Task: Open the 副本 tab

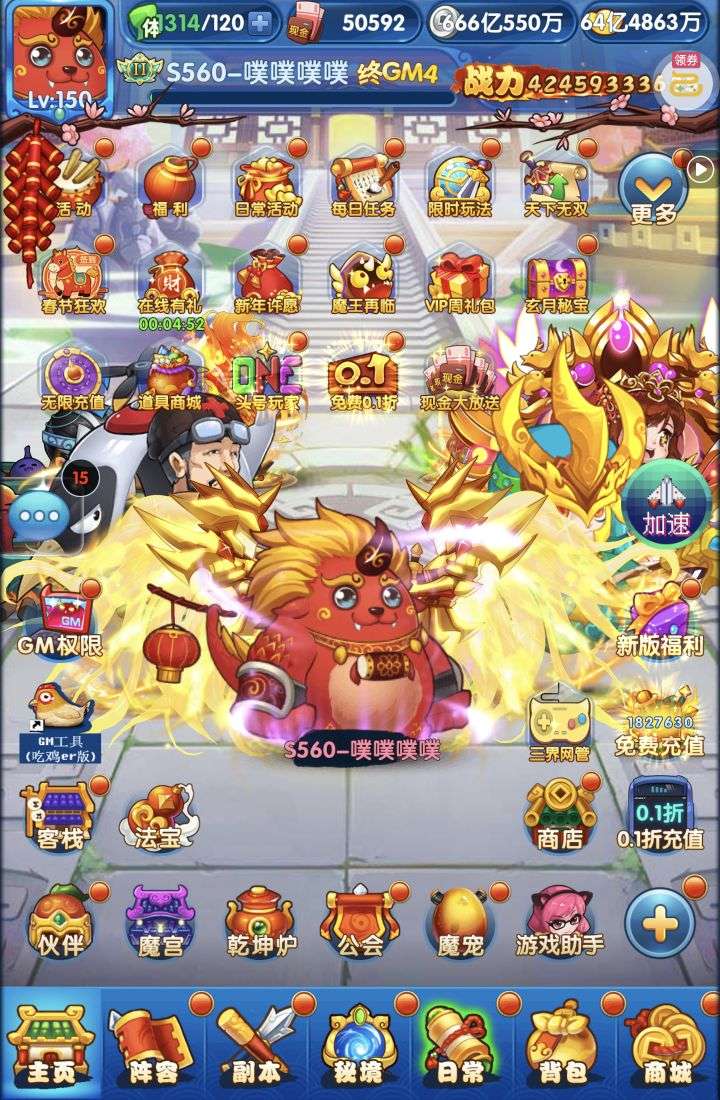Action: 256,1047
